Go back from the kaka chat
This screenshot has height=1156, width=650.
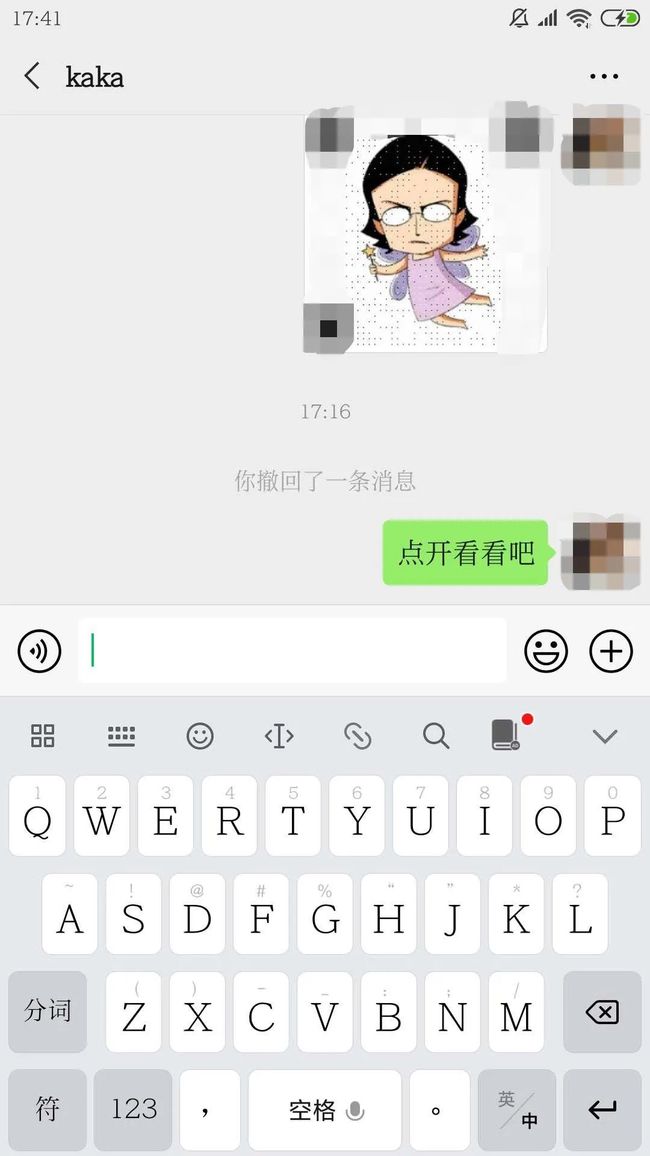coord(32,76)
